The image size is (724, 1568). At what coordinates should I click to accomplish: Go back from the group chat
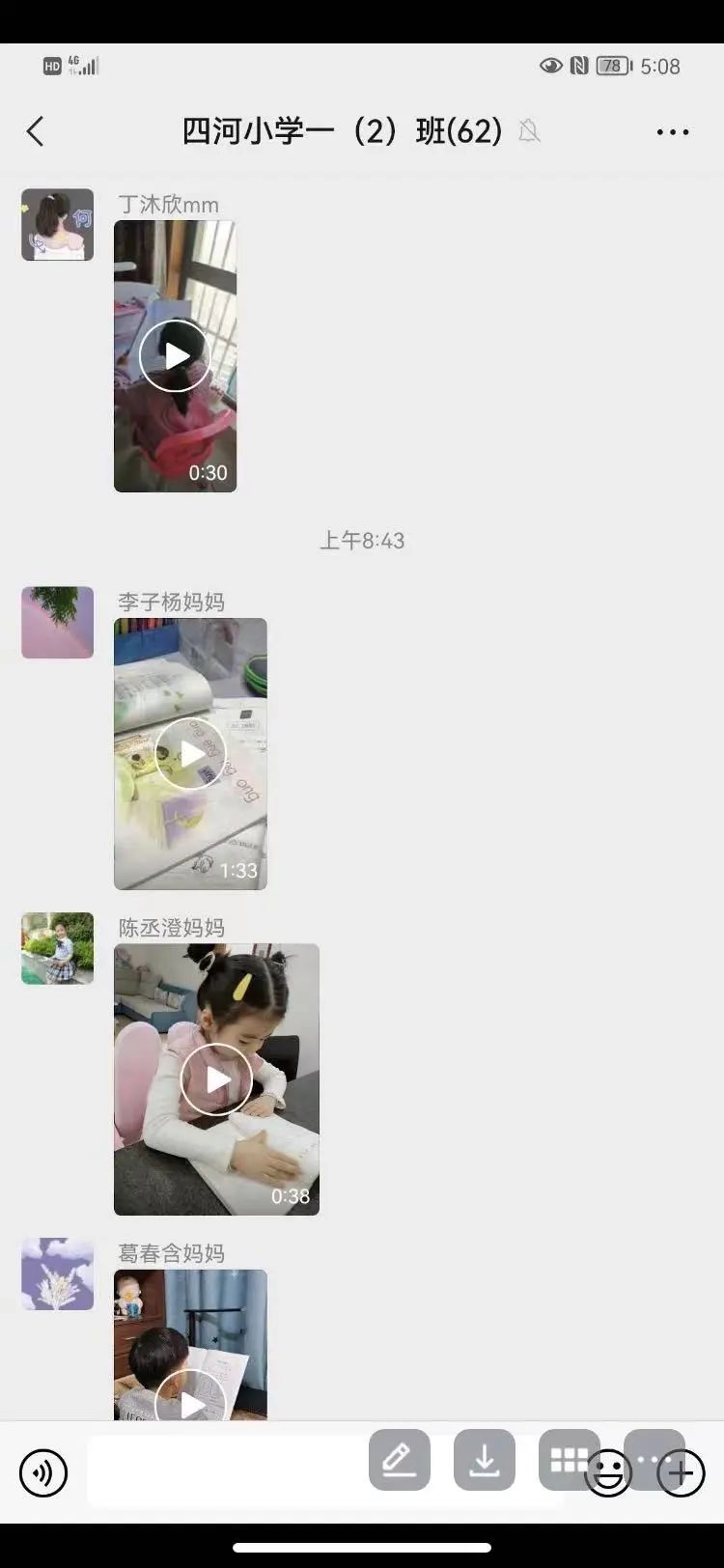coord(36,131)
